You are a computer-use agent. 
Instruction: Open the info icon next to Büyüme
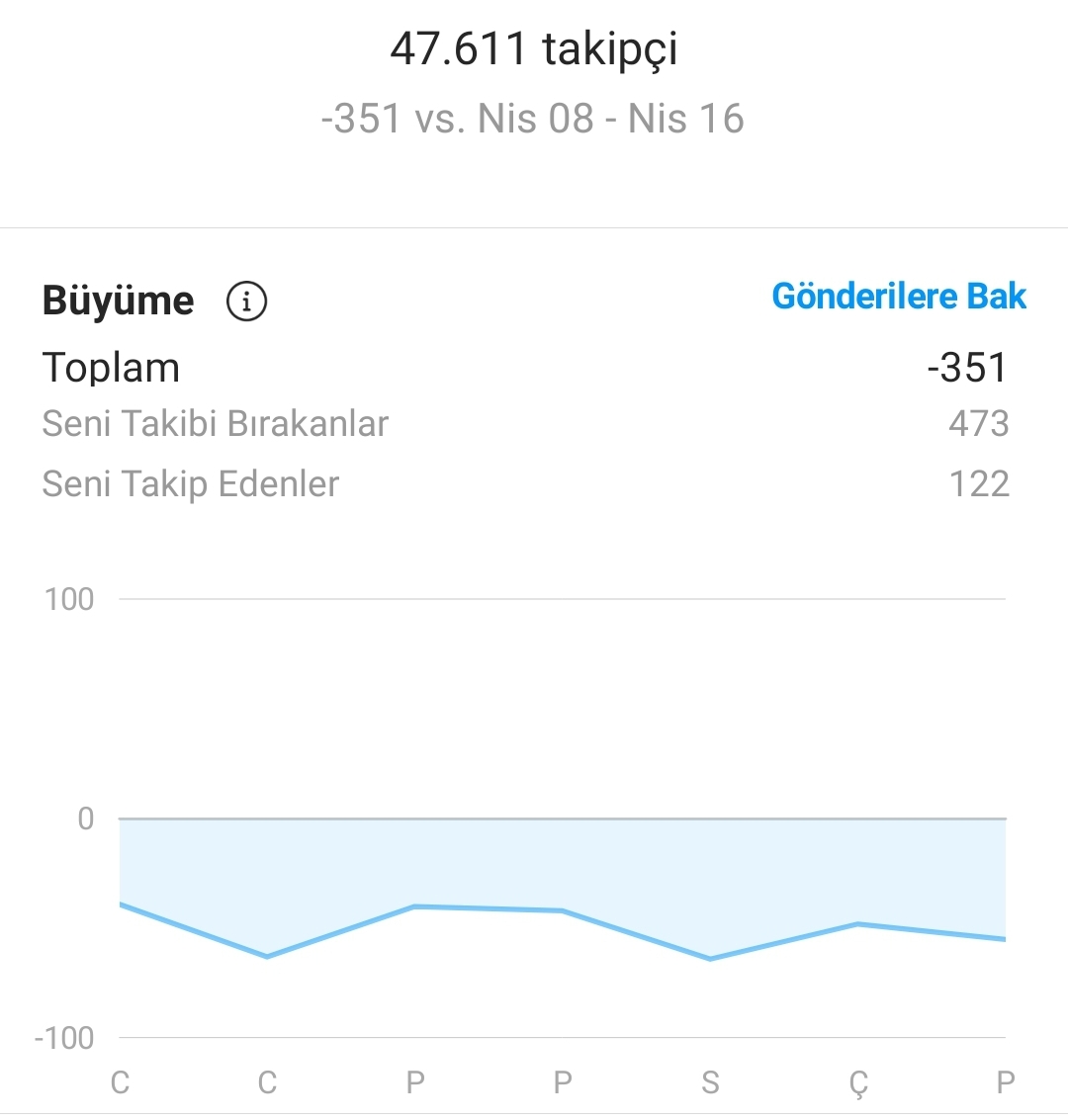(x=246, y=302)
